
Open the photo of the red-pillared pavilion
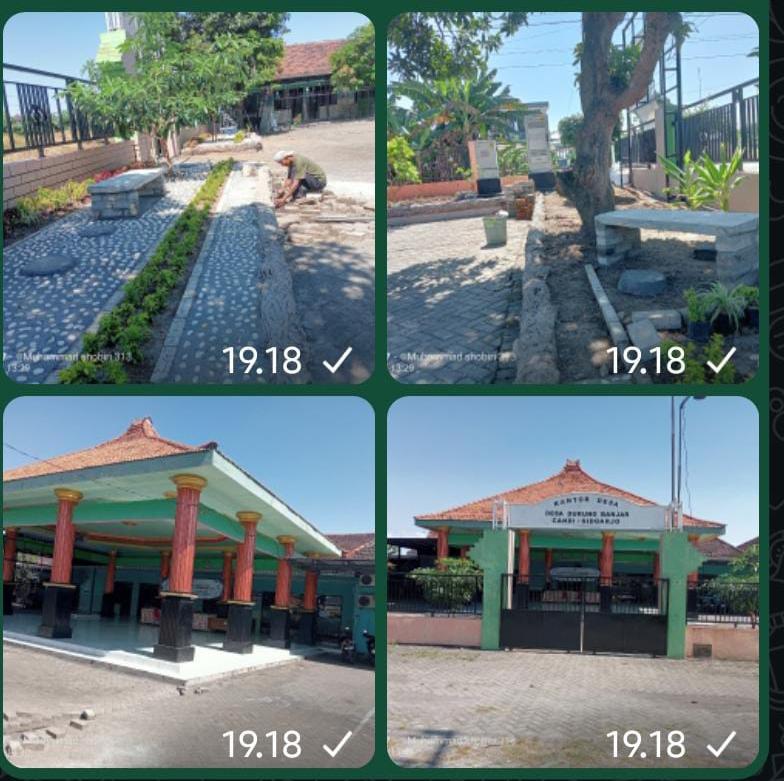pos(188,580)
